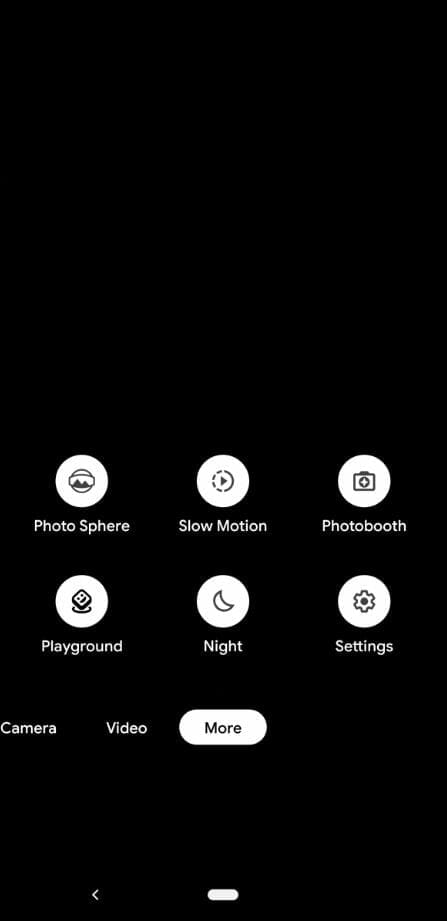This screenshot has width=447, height=921.
Task: Open Playground mode
Action: (82, 601)
